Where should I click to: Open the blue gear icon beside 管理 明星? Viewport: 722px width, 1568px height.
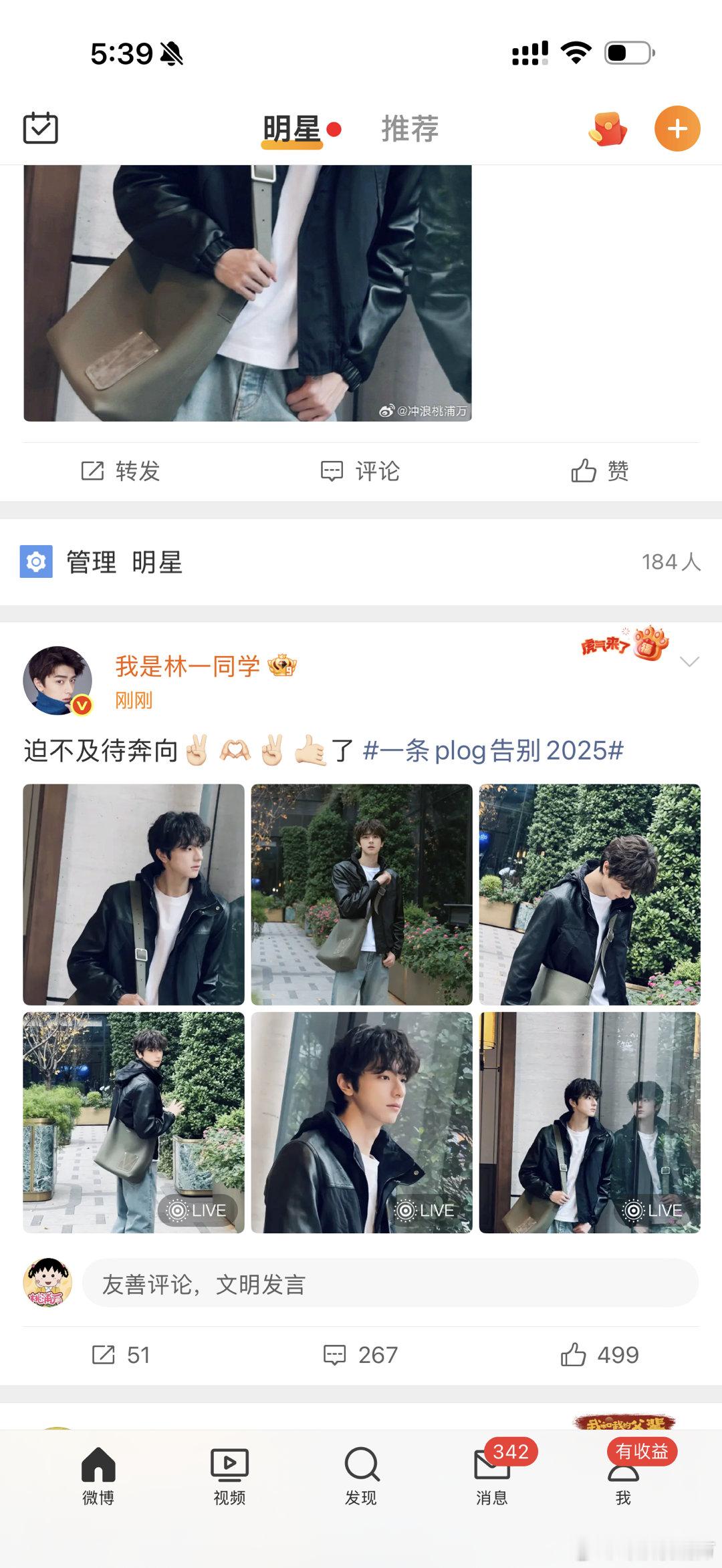(37, 562)
